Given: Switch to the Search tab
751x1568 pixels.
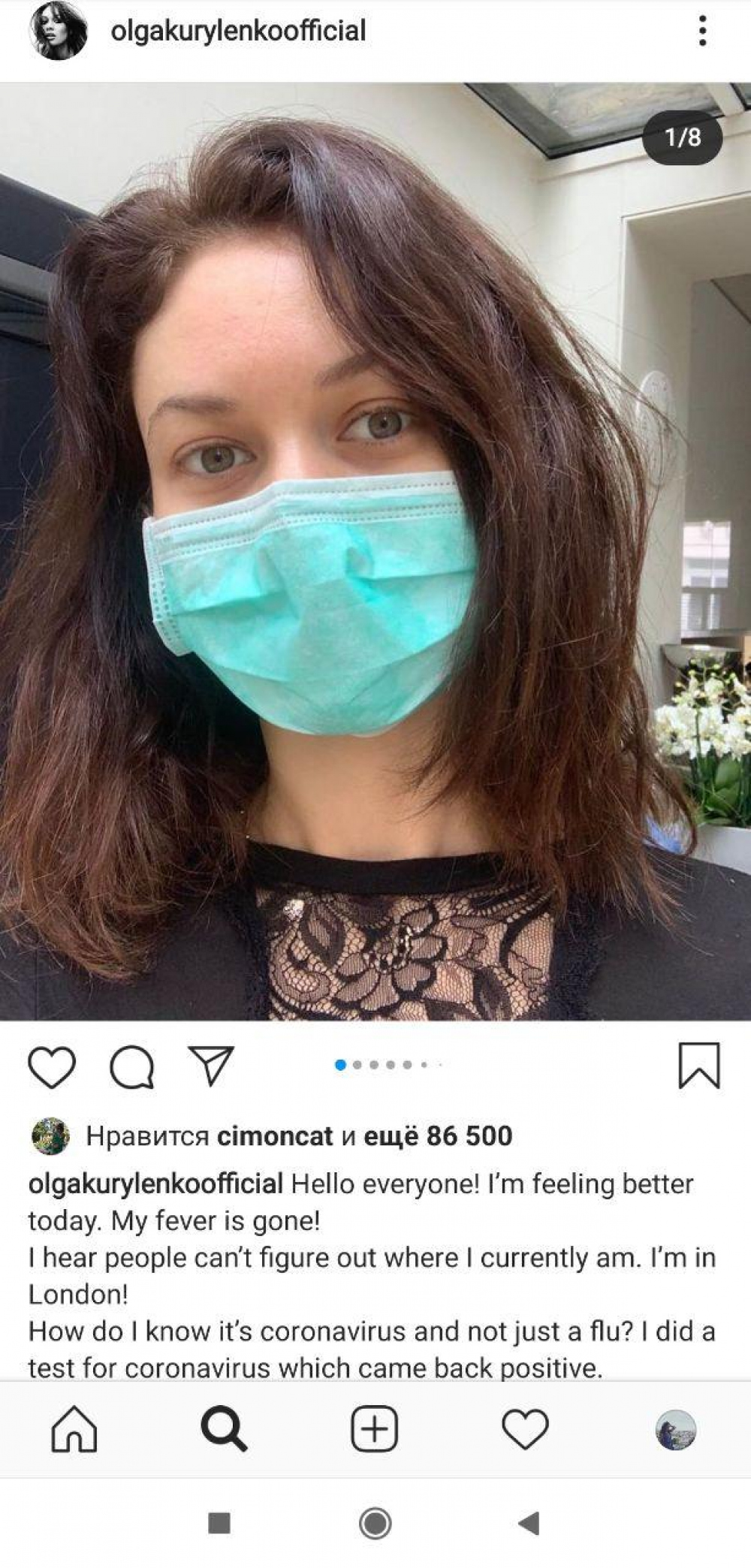Looking at the screenshot, I should pos(224,1428).
